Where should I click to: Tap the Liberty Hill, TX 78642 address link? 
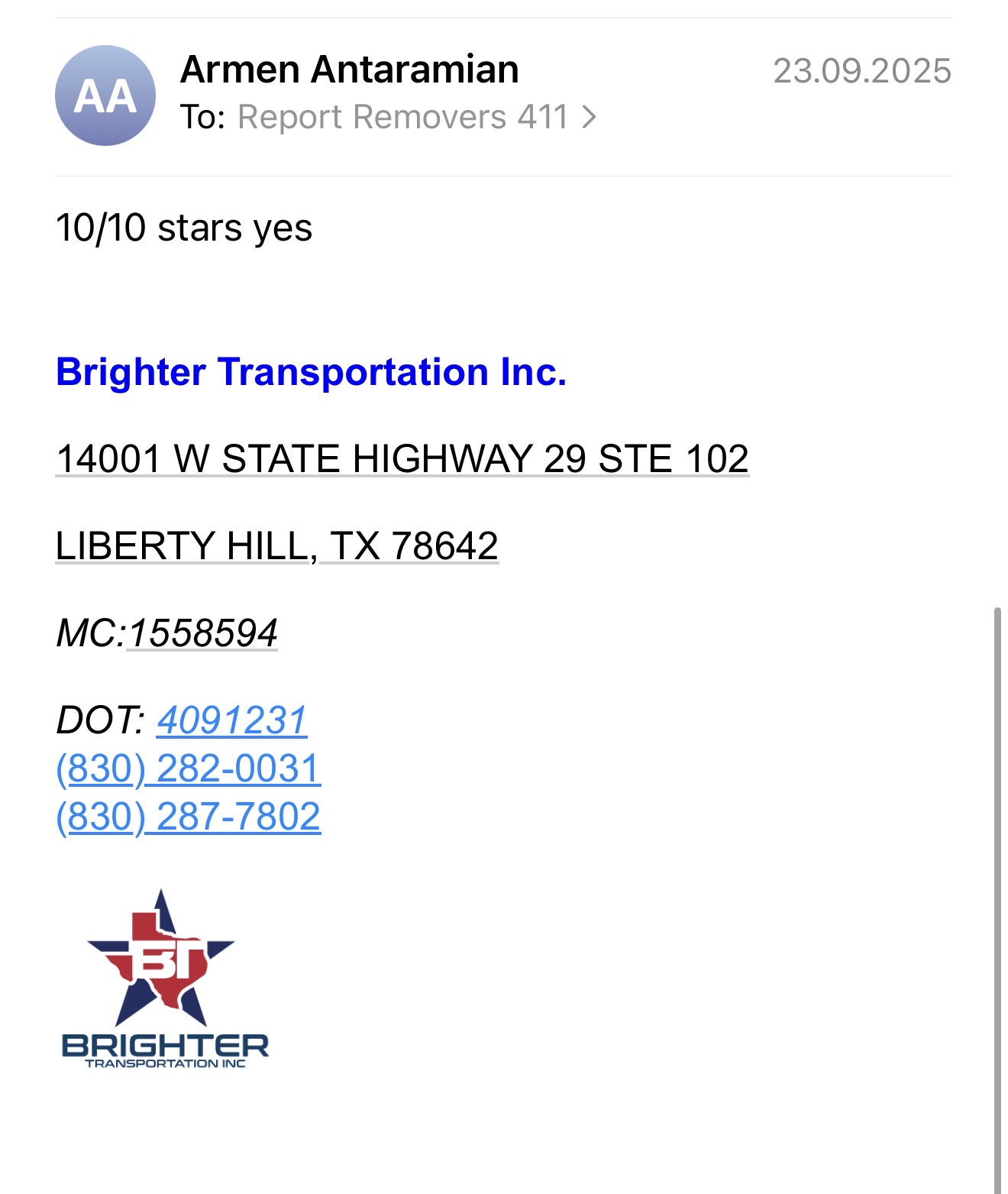(x=276, y=545)
